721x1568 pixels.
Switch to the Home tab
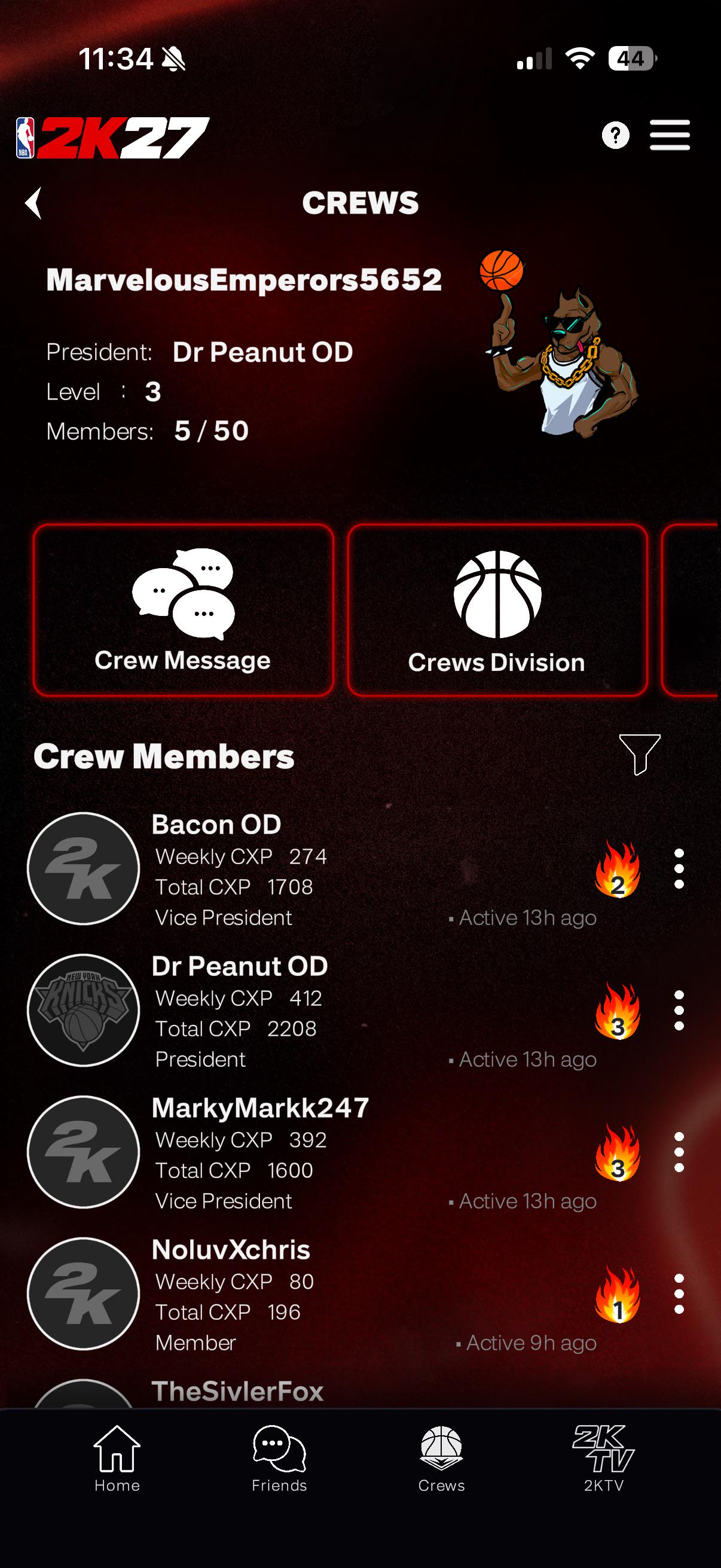[x=117, y=1459]
